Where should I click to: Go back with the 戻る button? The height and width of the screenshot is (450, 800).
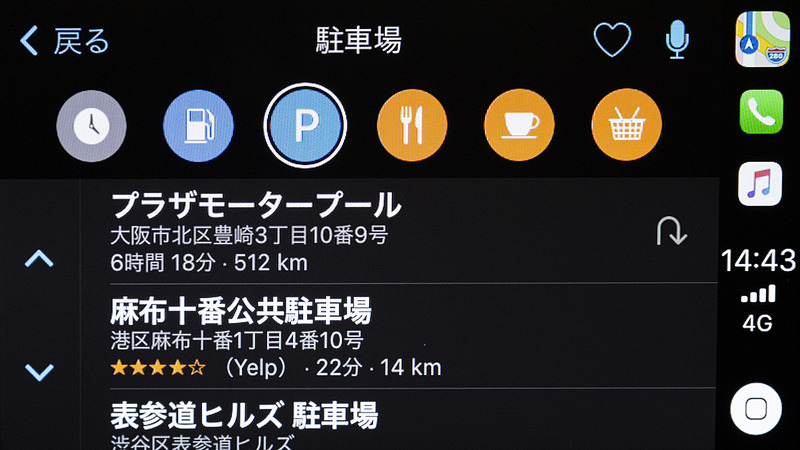[66, 41]
